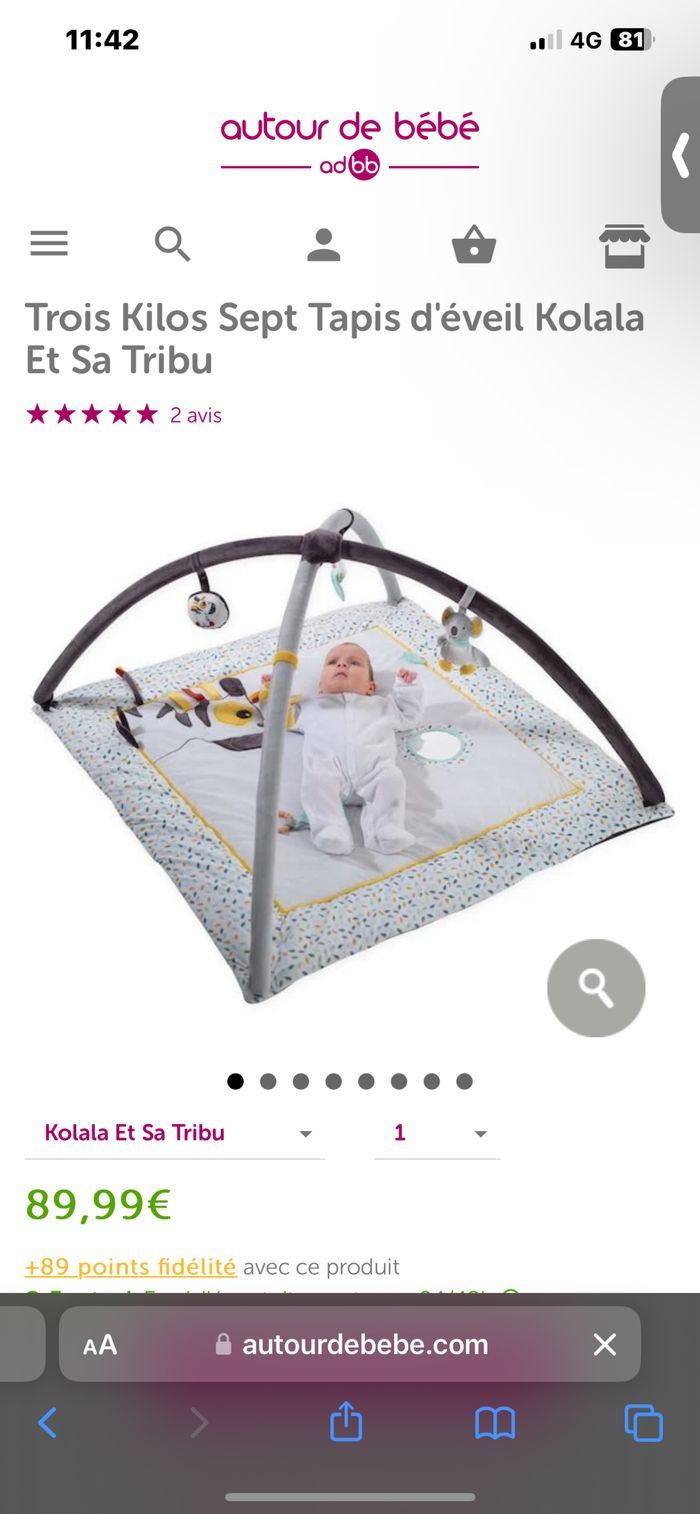Image resolution: width=700 pixels, height=1514 pixels.
Task: Open the site search magnifier
Action: click(x=172, y=243)
